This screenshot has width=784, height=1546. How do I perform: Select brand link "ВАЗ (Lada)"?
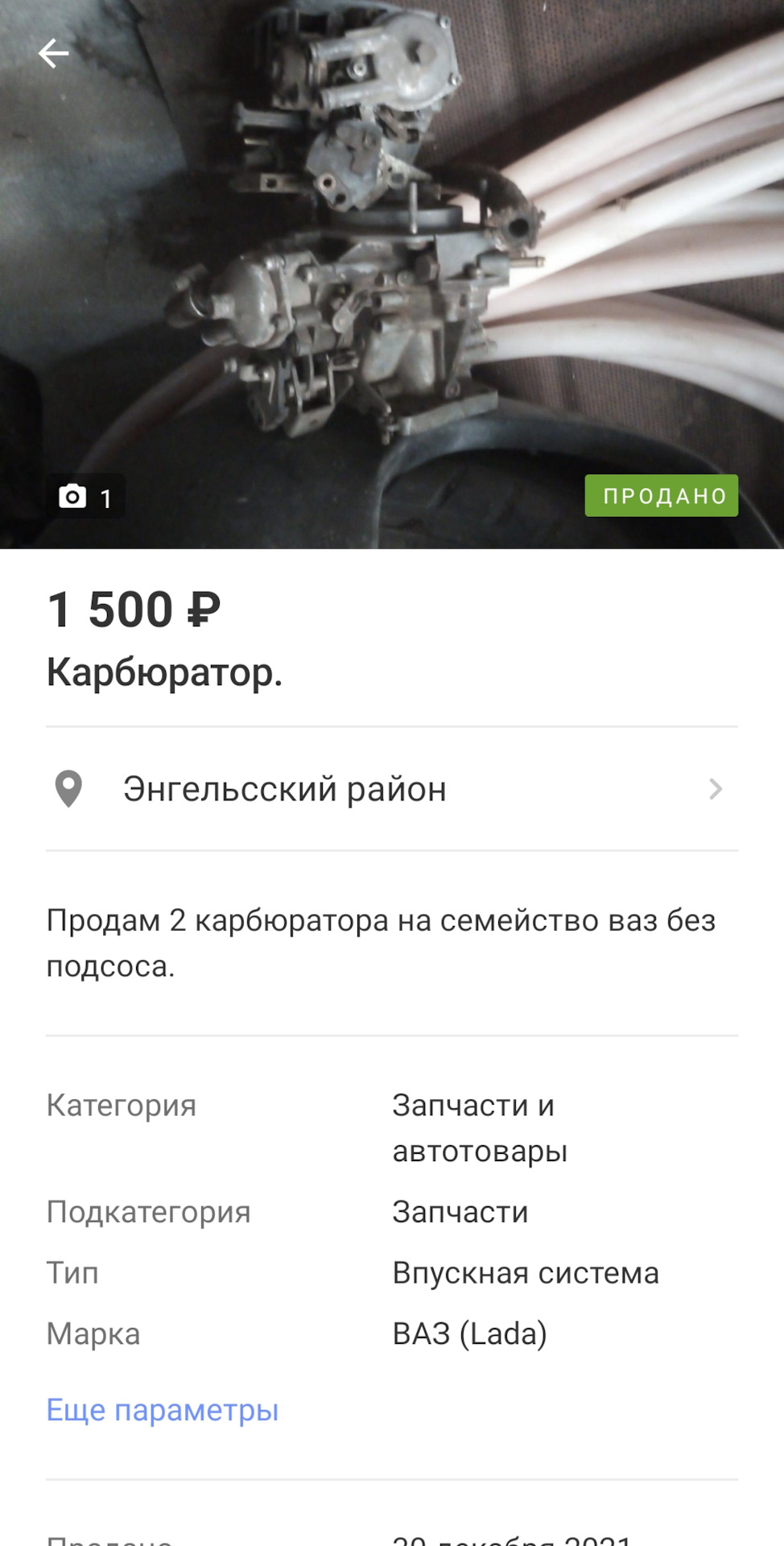469,1333
